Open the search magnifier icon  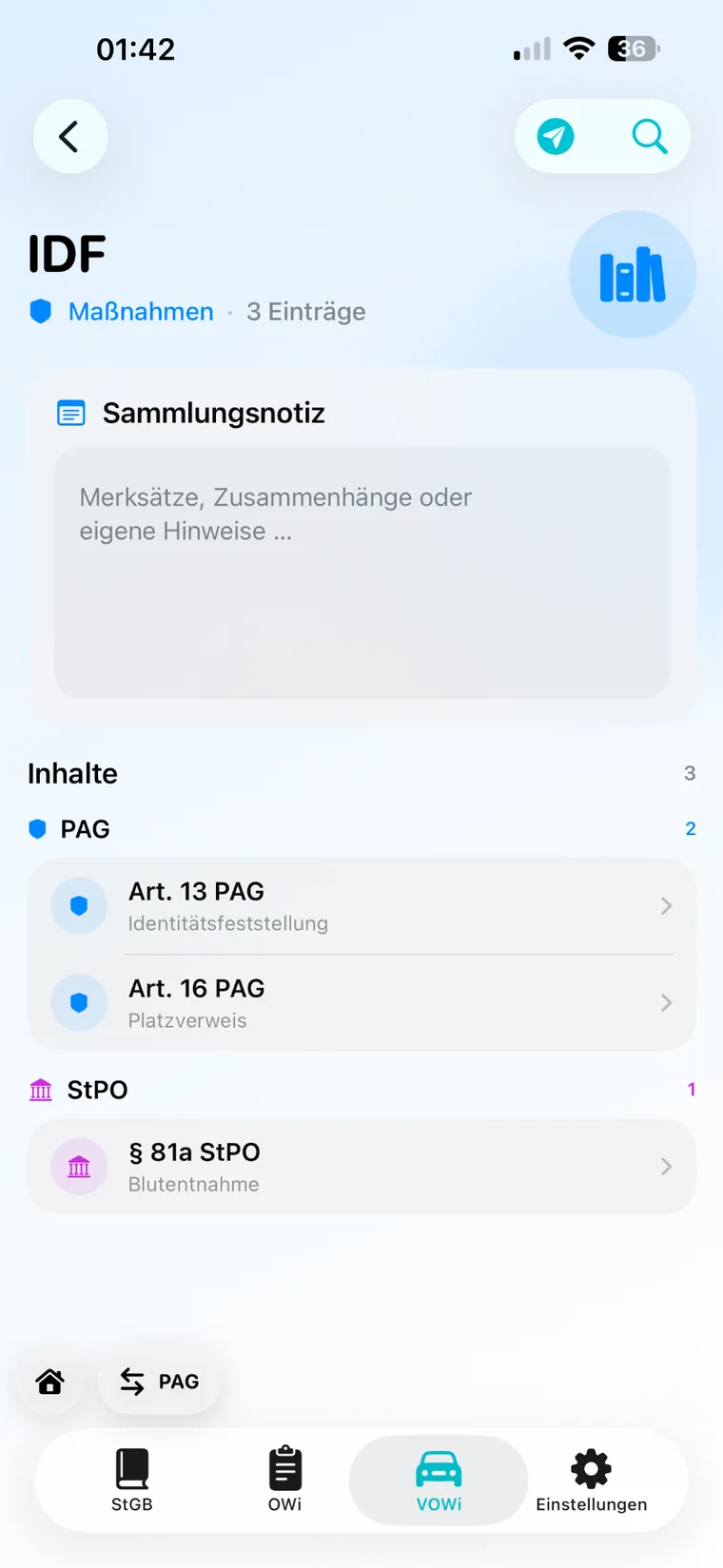pos(650,137)
